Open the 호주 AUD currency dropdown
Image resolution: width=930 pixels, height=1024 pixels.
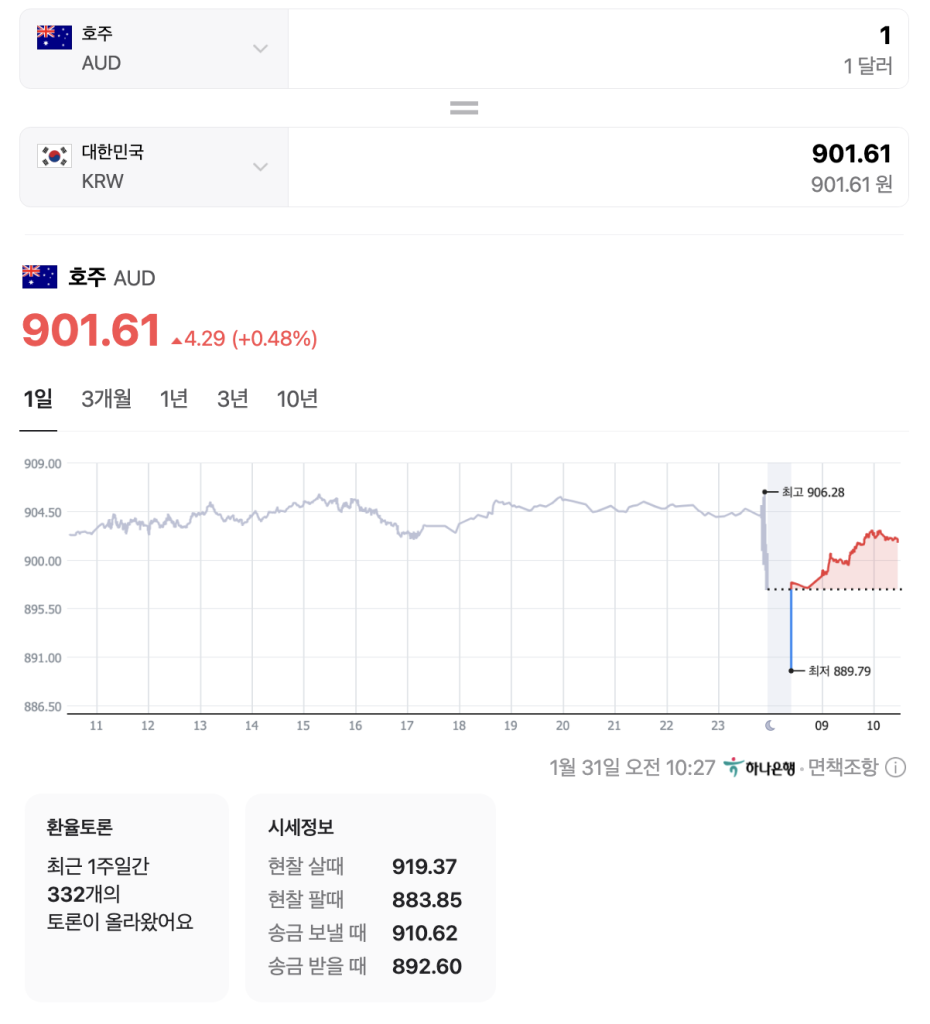point(154,49)
